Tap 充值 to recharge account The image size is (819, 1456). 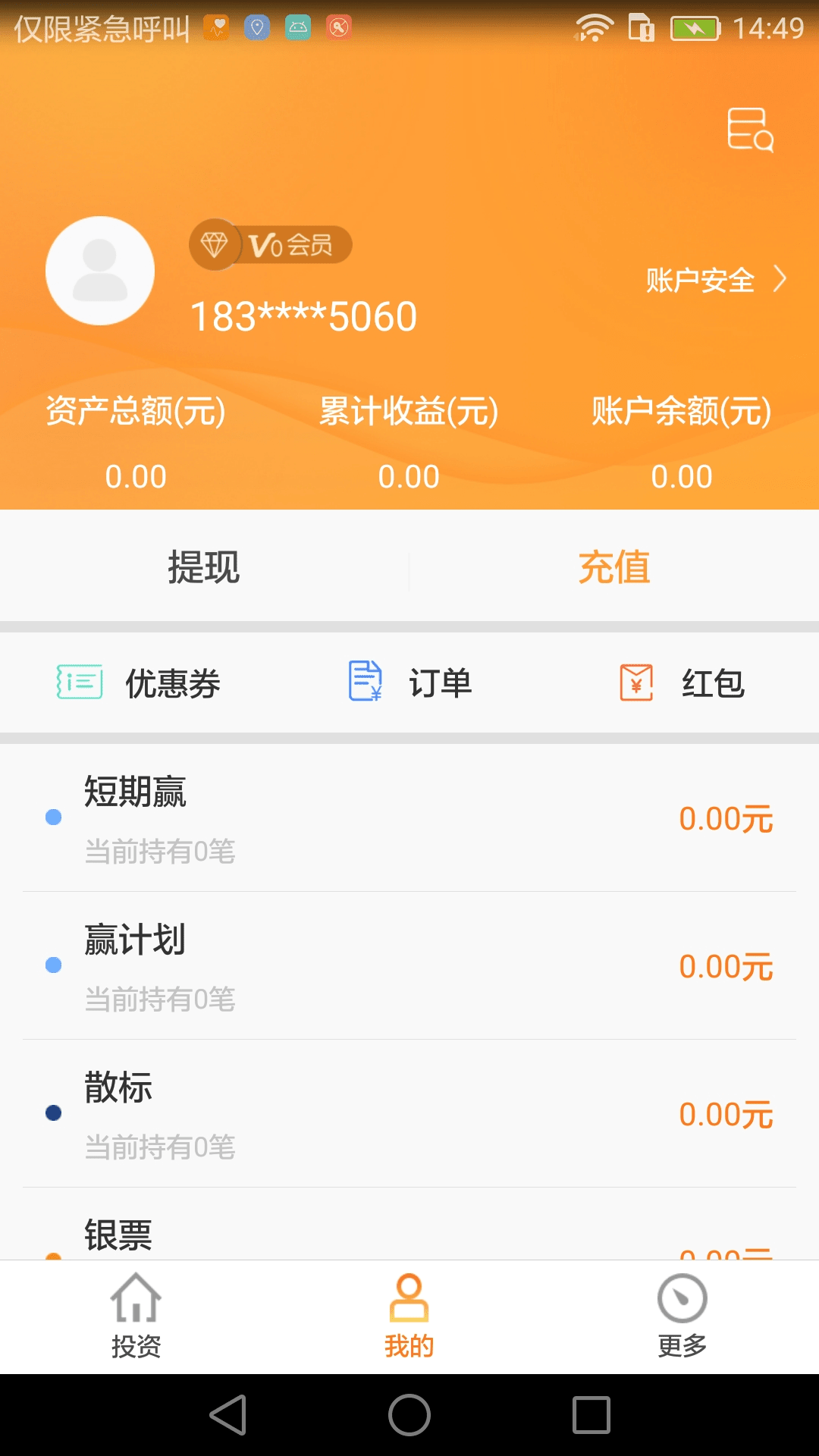(x=614, y=567)
